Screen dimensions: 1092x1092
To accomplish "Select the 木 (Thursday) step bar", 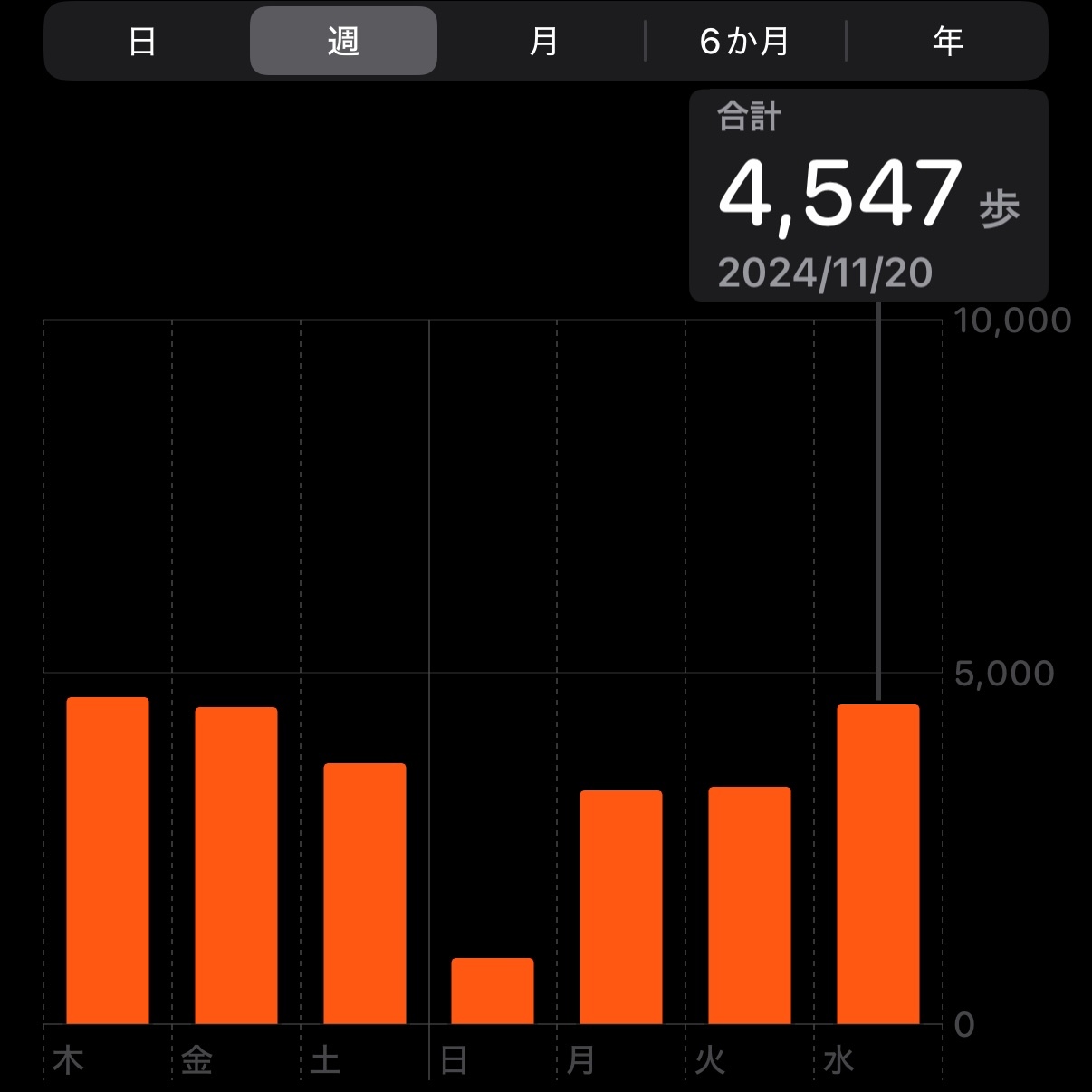I will (108, 860).
